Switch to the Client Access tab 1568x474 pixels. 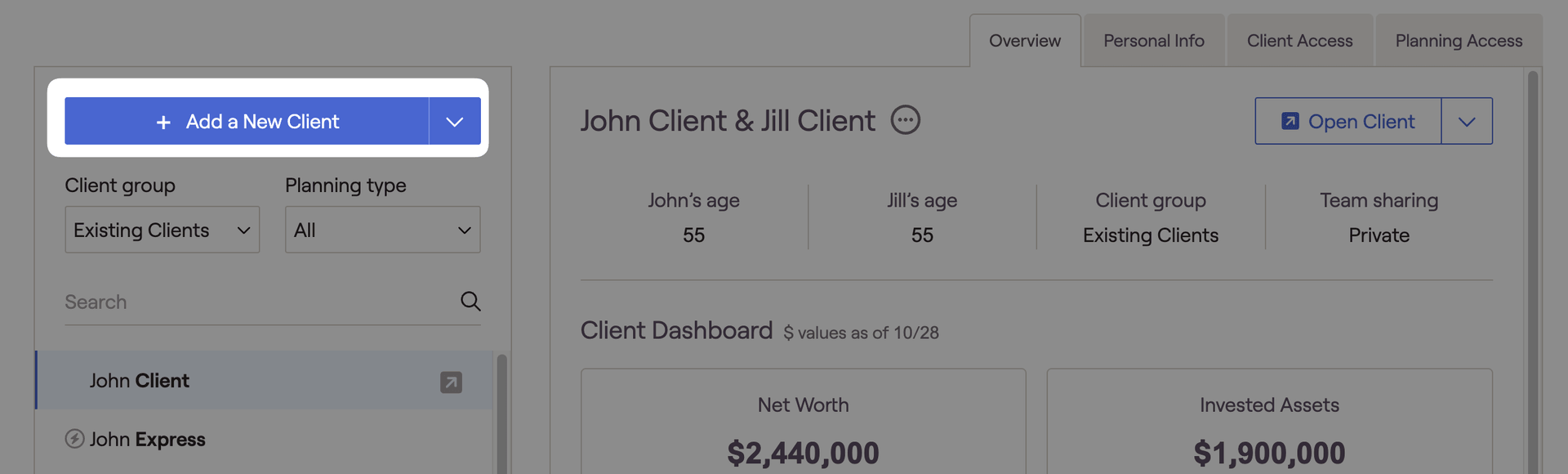tap(1299, 41)
